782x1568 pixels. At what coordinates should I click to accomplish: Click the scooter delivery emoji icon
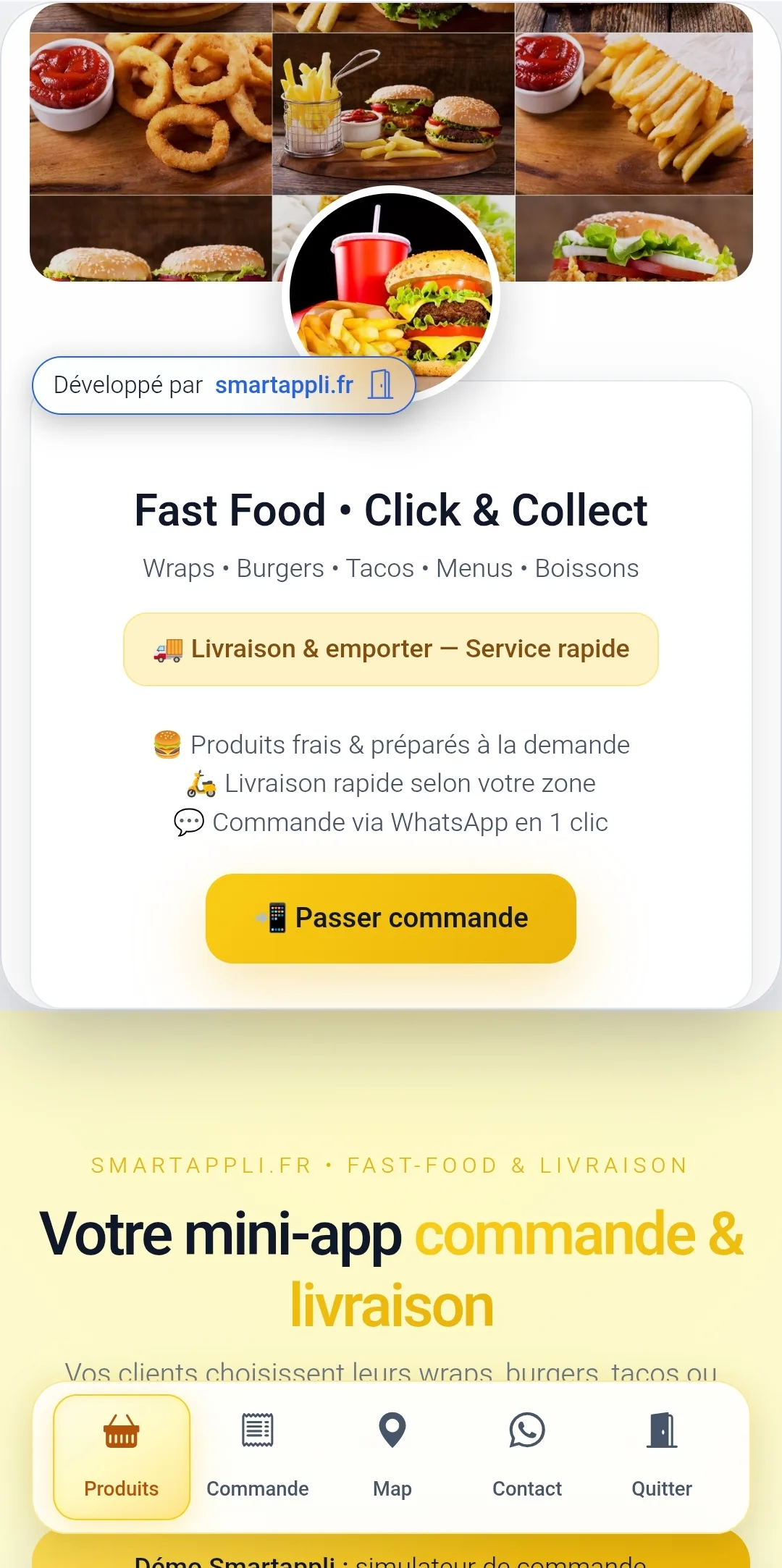(200, 783)
